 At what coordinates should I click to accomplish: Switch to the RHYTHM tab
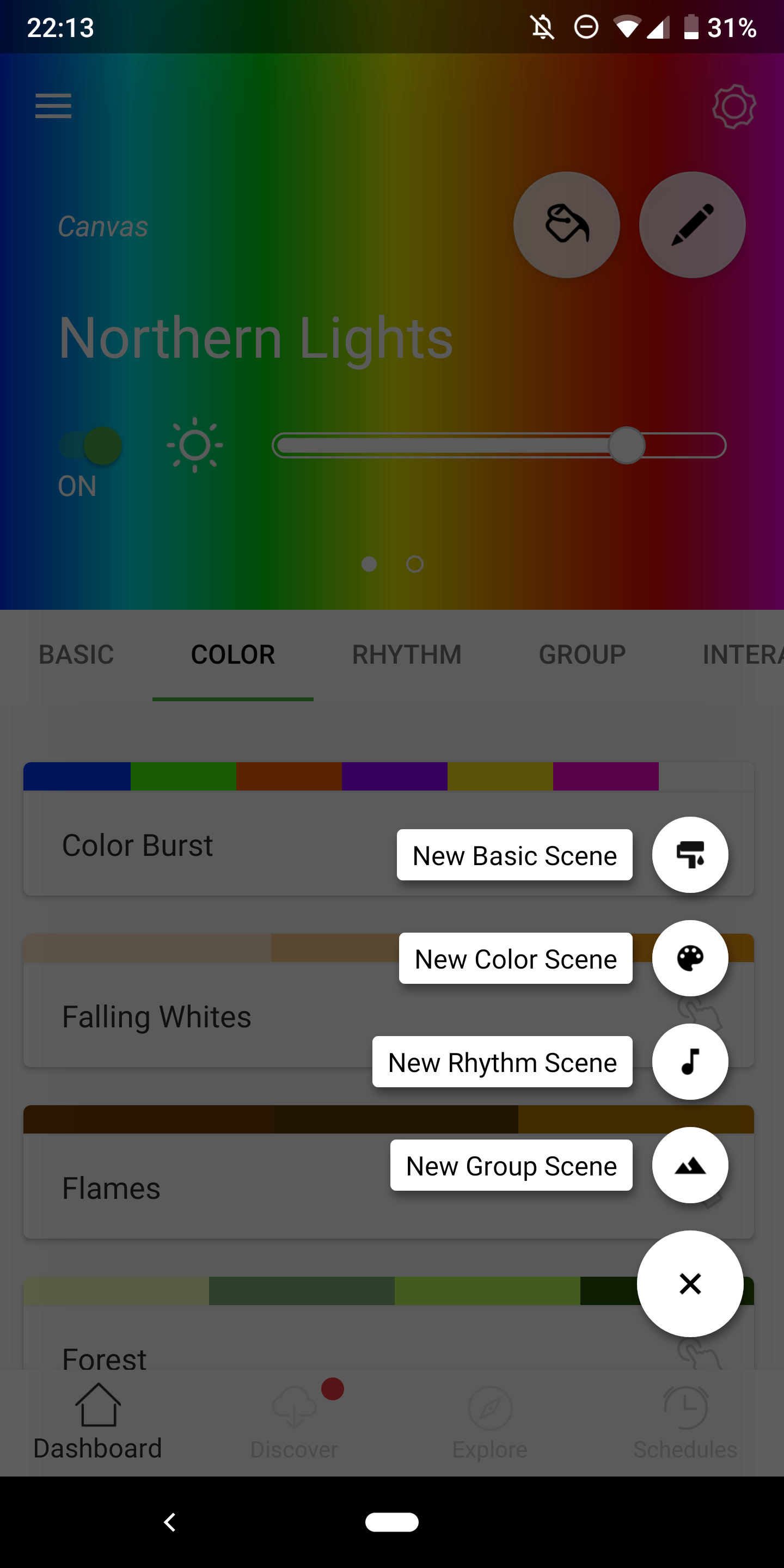click(x=407, y=655)
